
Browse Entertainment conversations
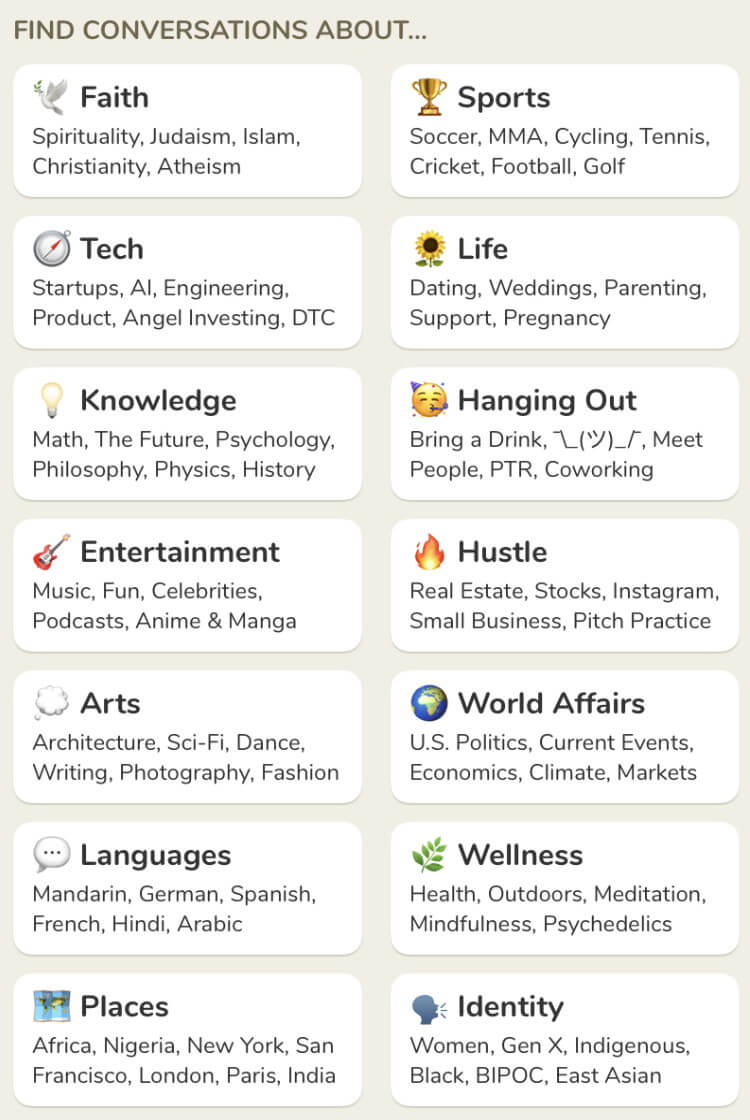coord(187,585)
